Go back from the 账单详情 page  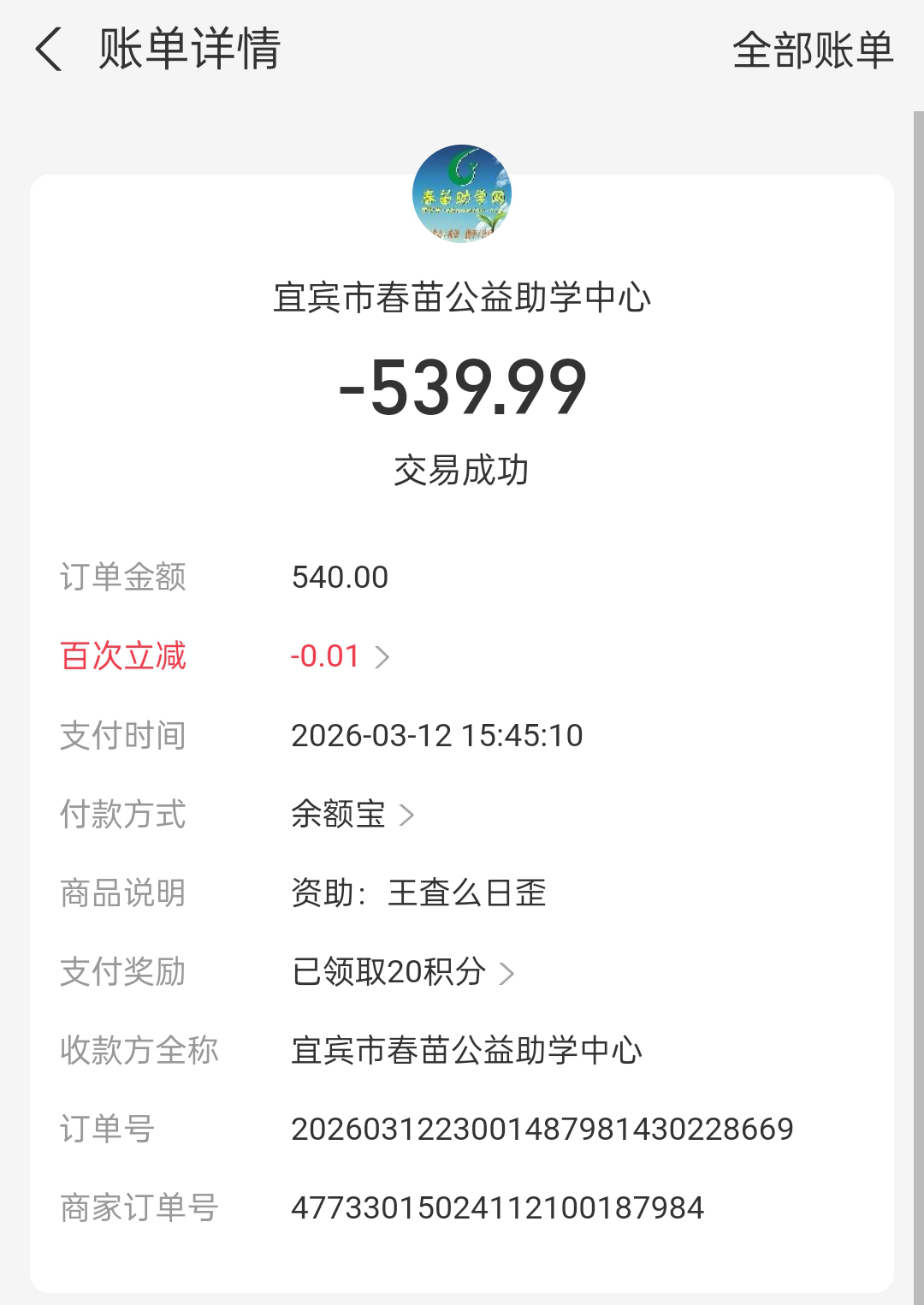coord(50,49)
